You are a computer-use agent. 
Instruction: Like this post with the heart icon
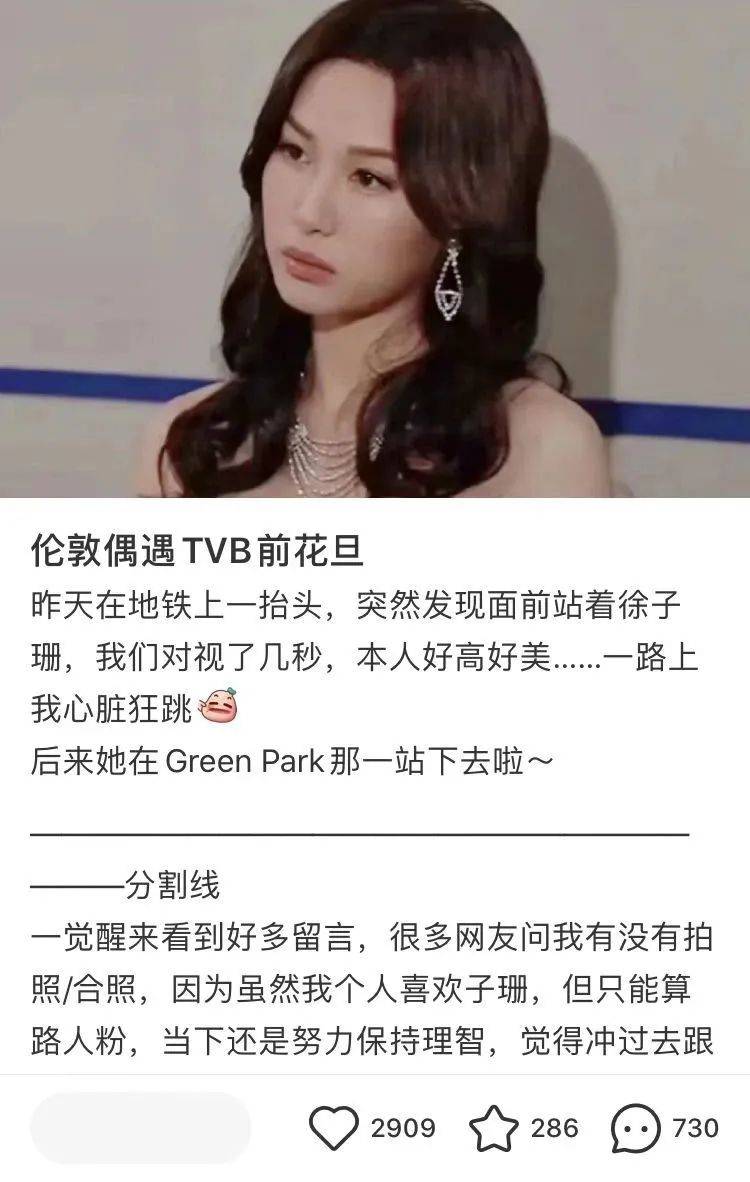coord(333,1128)
